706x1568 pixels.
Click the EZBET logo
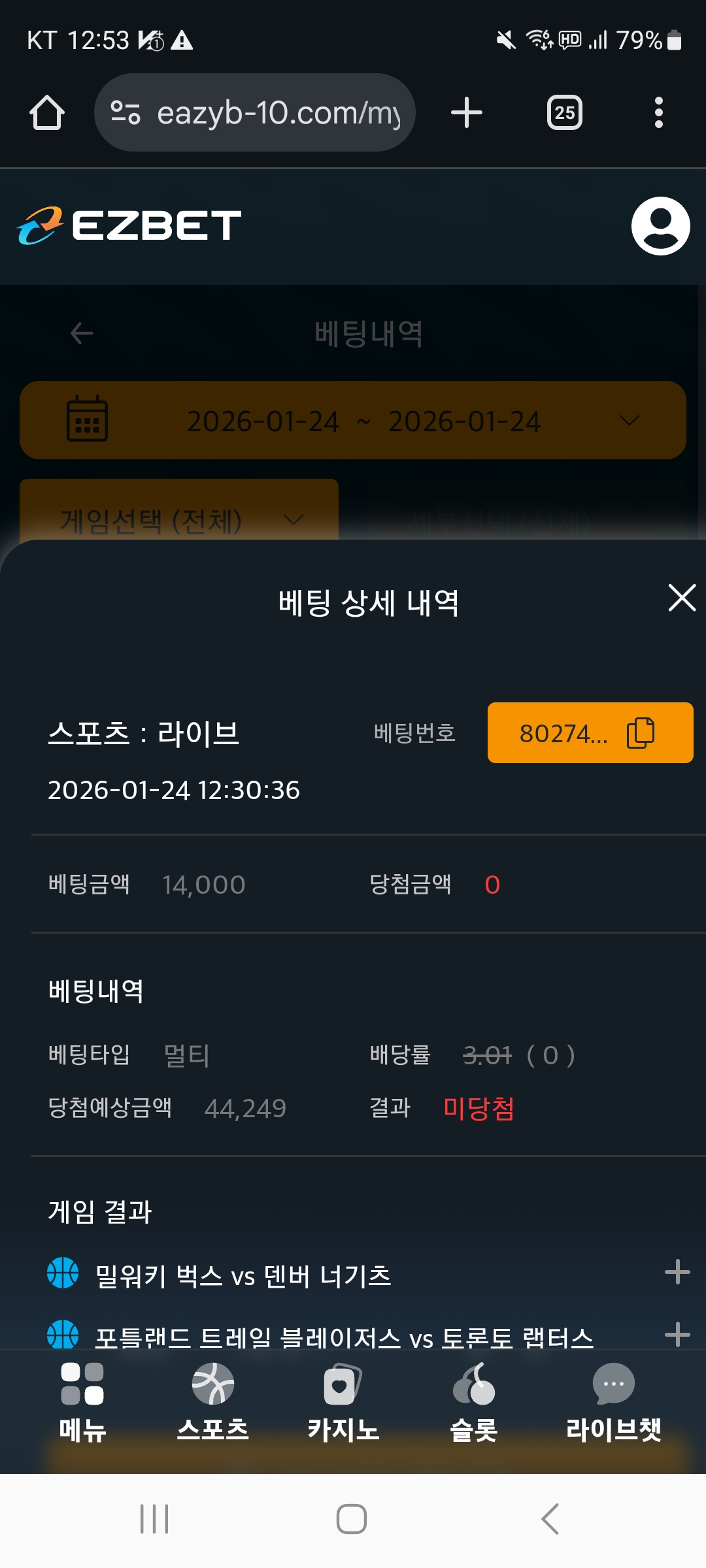coord(126,225)
